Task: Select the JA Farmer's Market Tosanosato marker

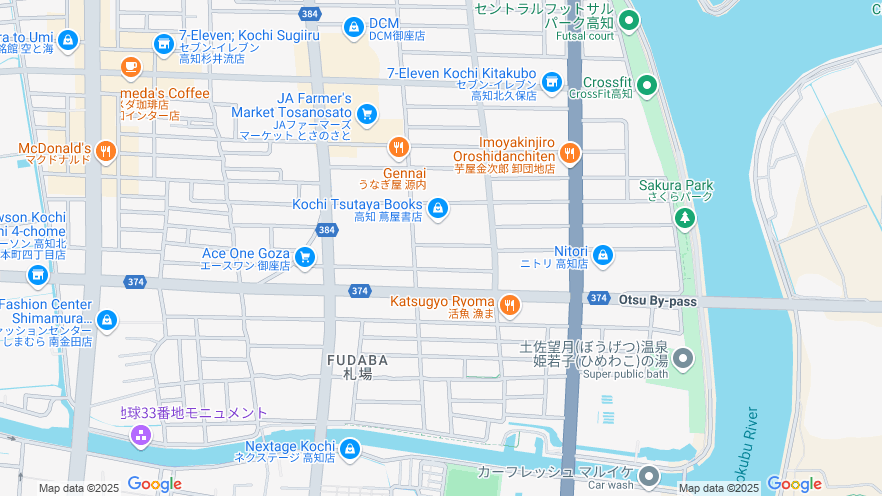Action: (x=367, y=114)
